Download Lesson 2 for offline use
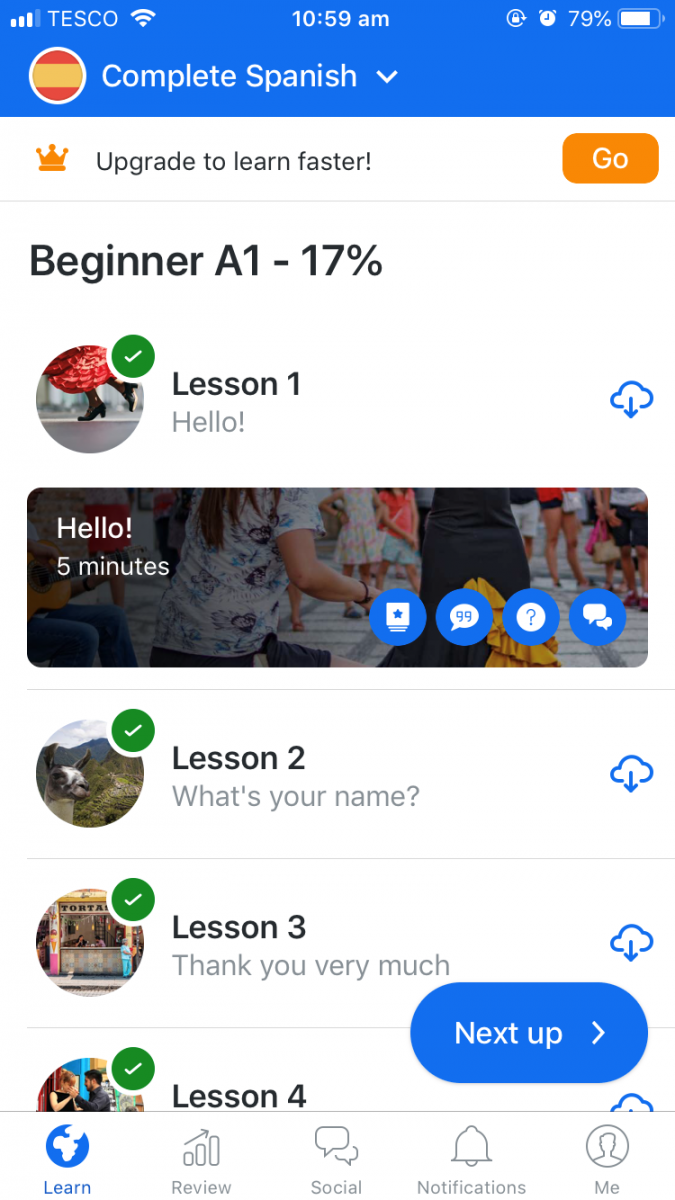 [631, 774]
